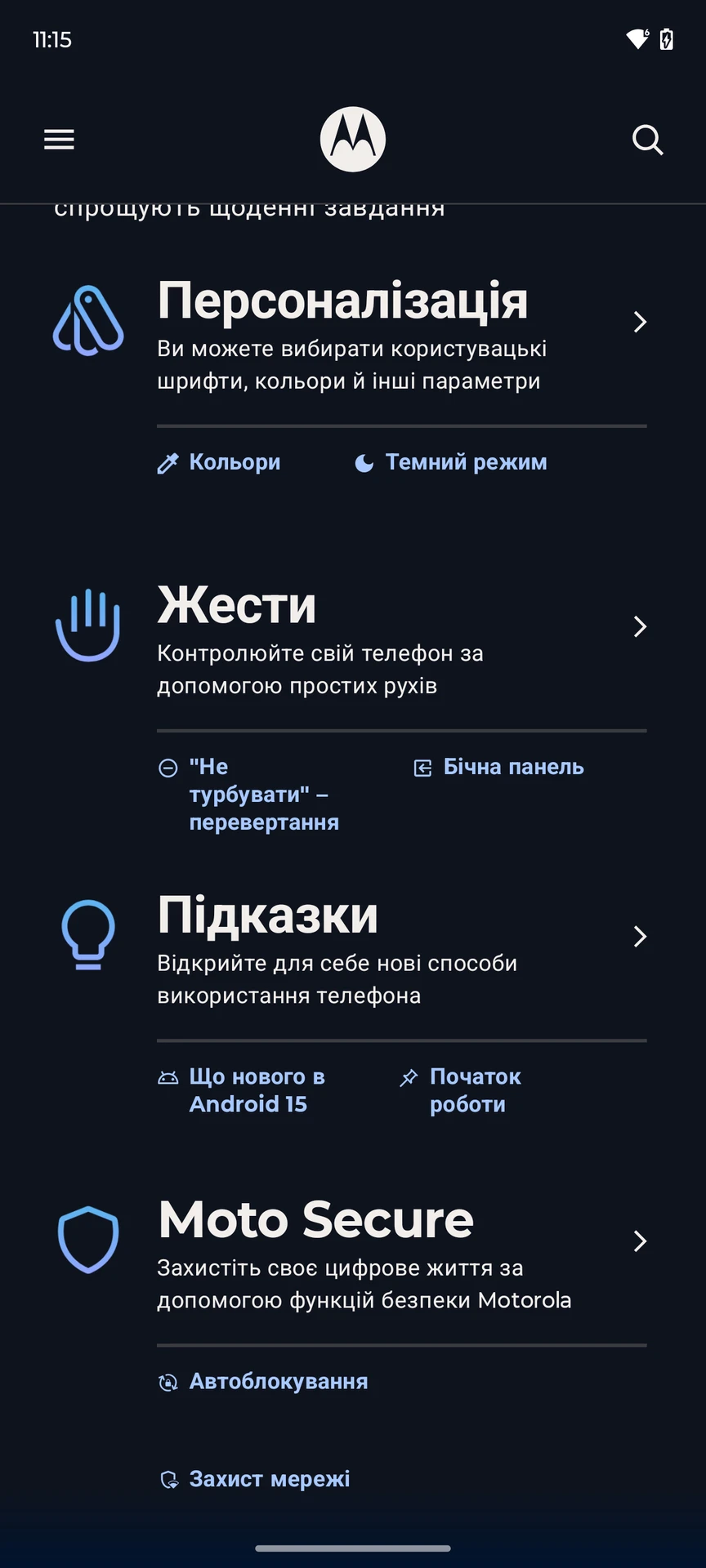The width and height of the screenshot is (706, 1568).
Task: Open the Темний режим shortcut
Action: 465,462
